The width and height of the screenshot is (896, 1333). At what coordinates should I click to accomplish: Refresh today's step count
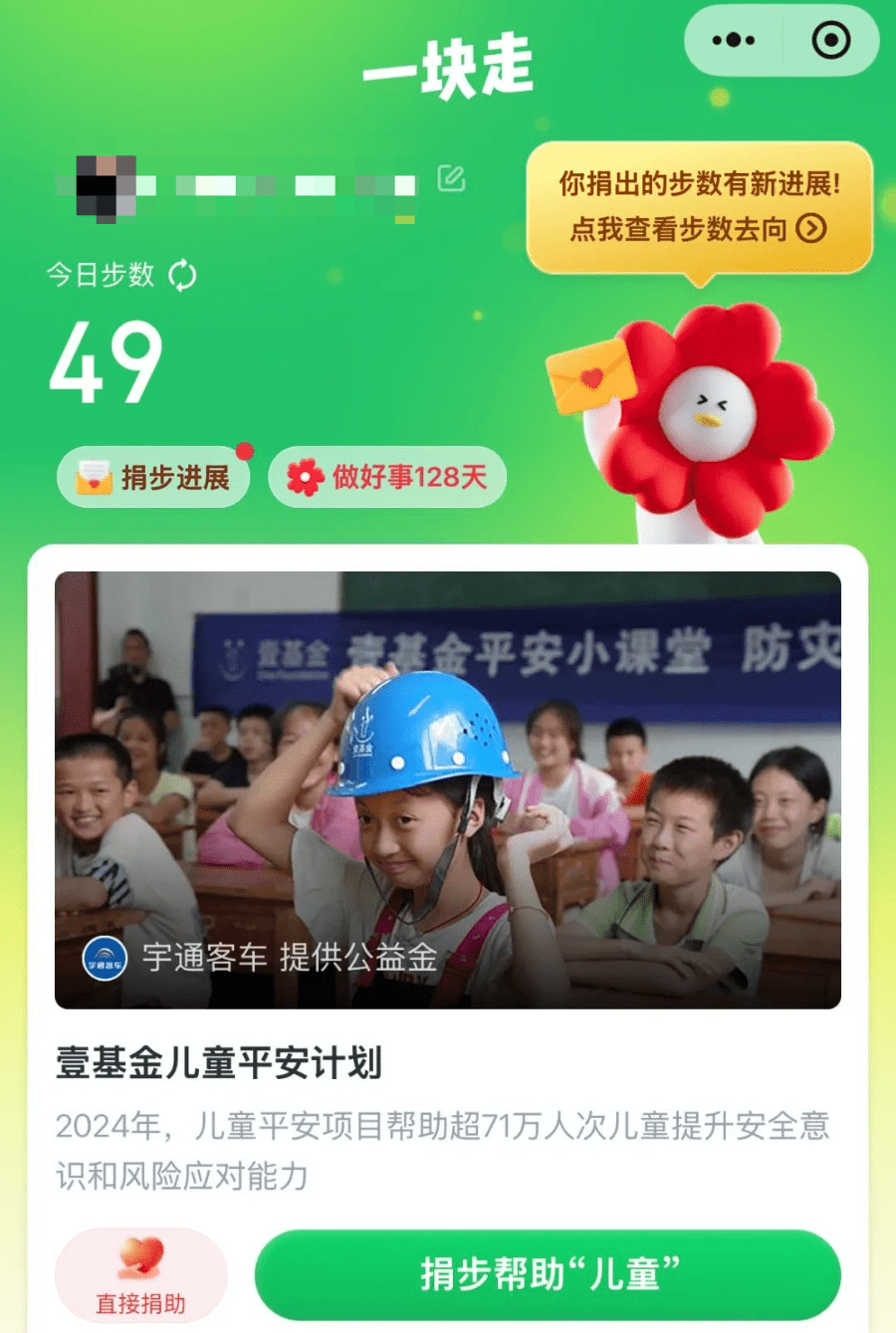pyautogui.click(x=182, y=275)
